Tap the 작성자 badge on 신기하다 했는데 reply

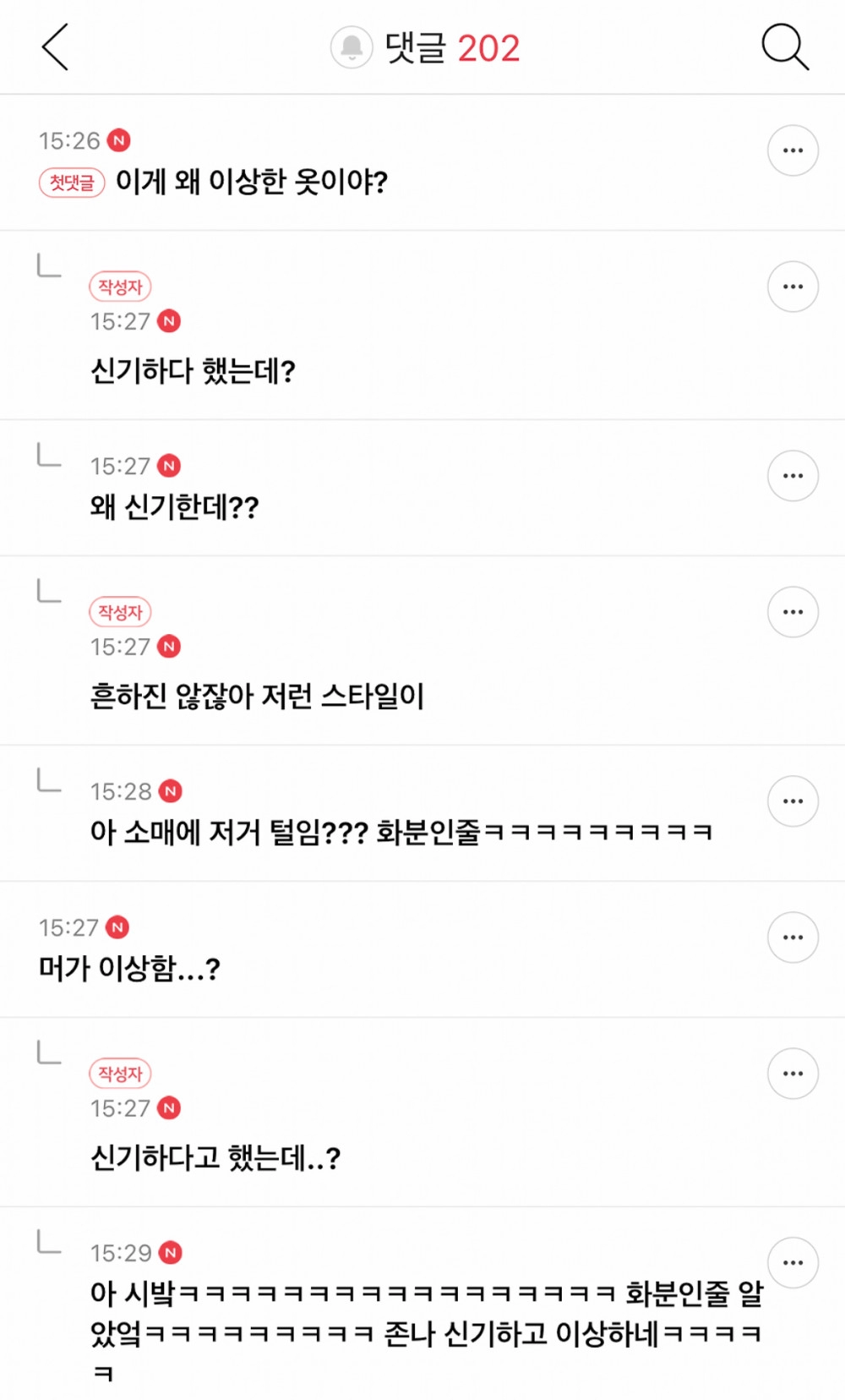pos(119,287)
